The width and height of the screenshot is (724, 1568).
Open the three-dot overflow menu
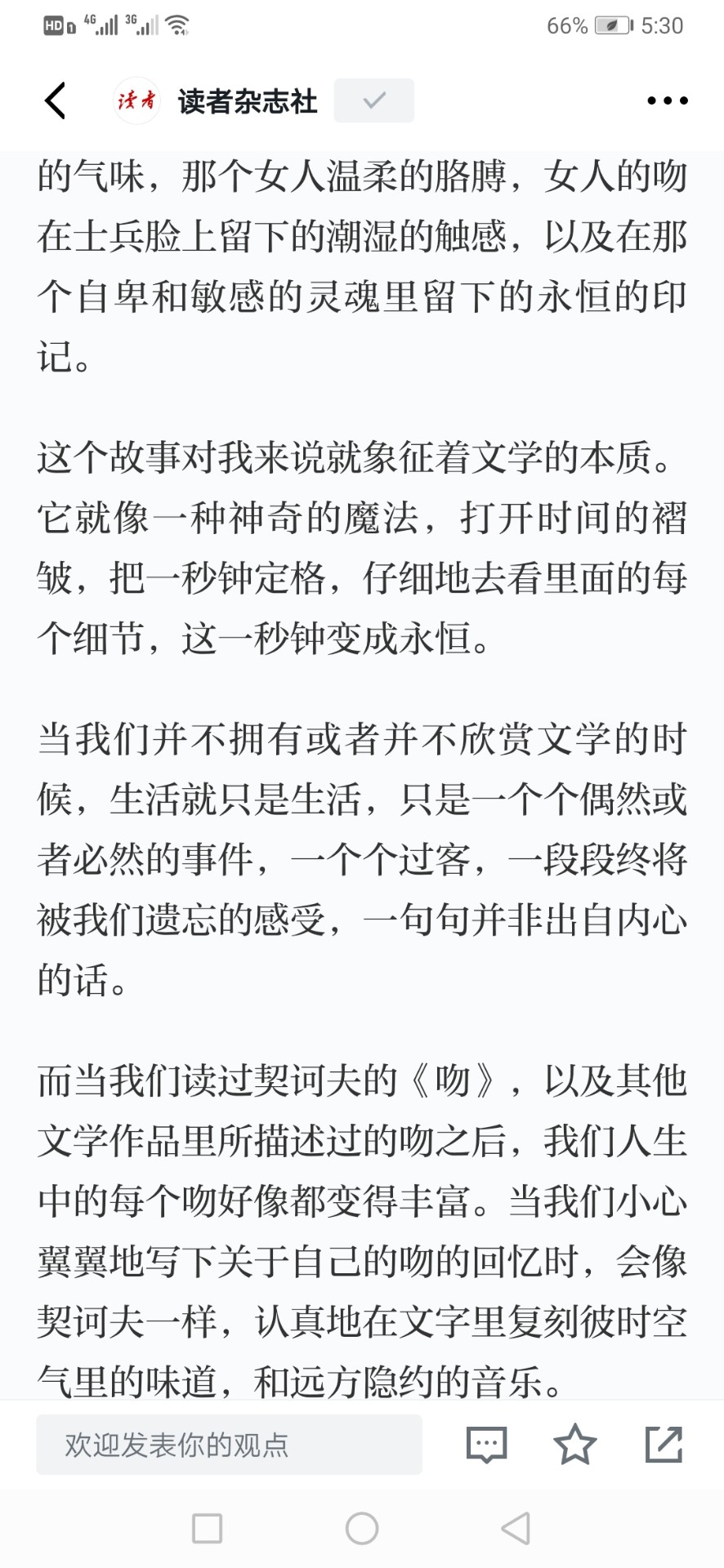click(667, 100)
